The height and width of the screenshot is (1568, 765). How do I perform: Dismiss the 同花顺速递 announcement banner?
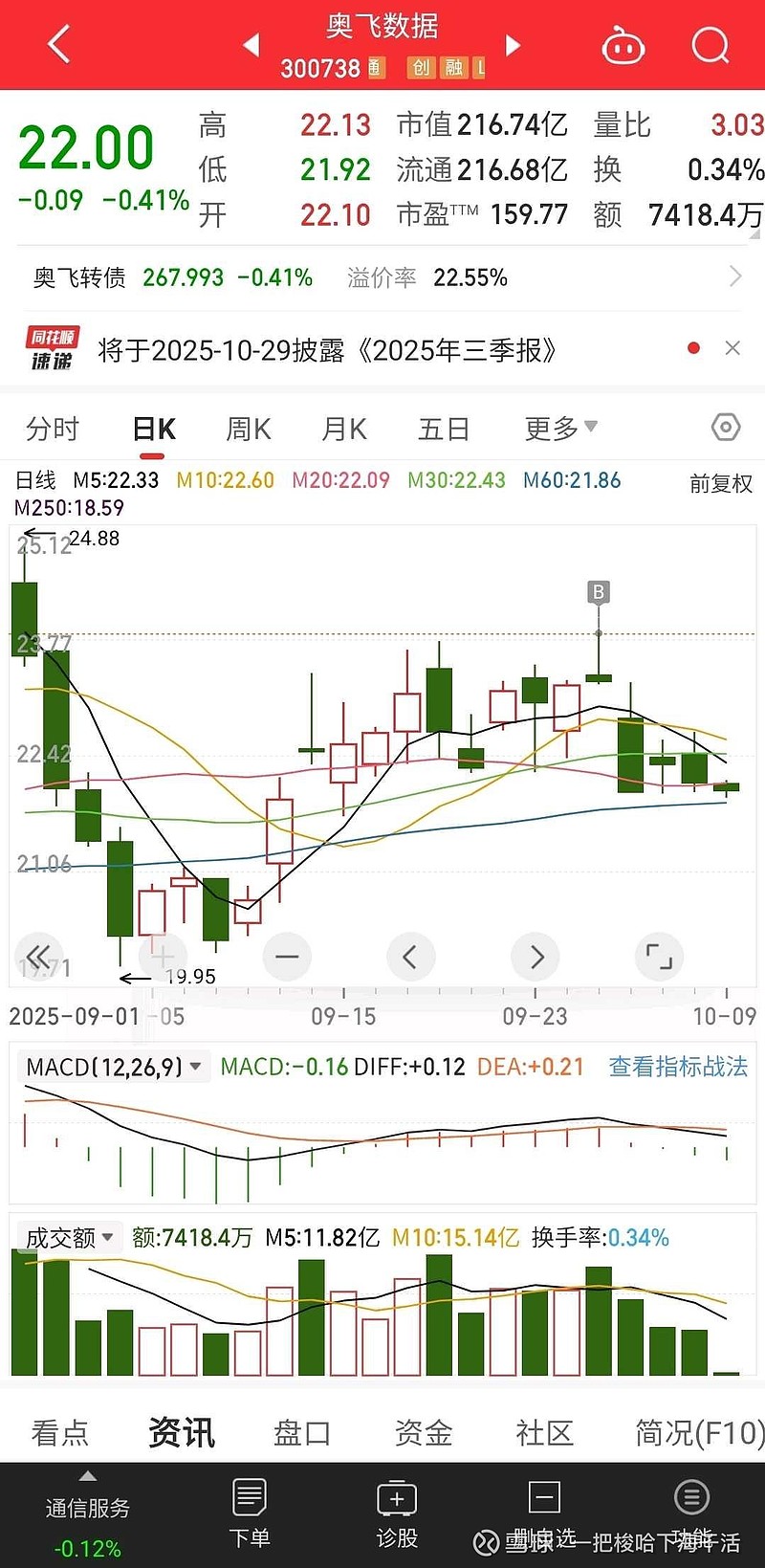point(732,348)
